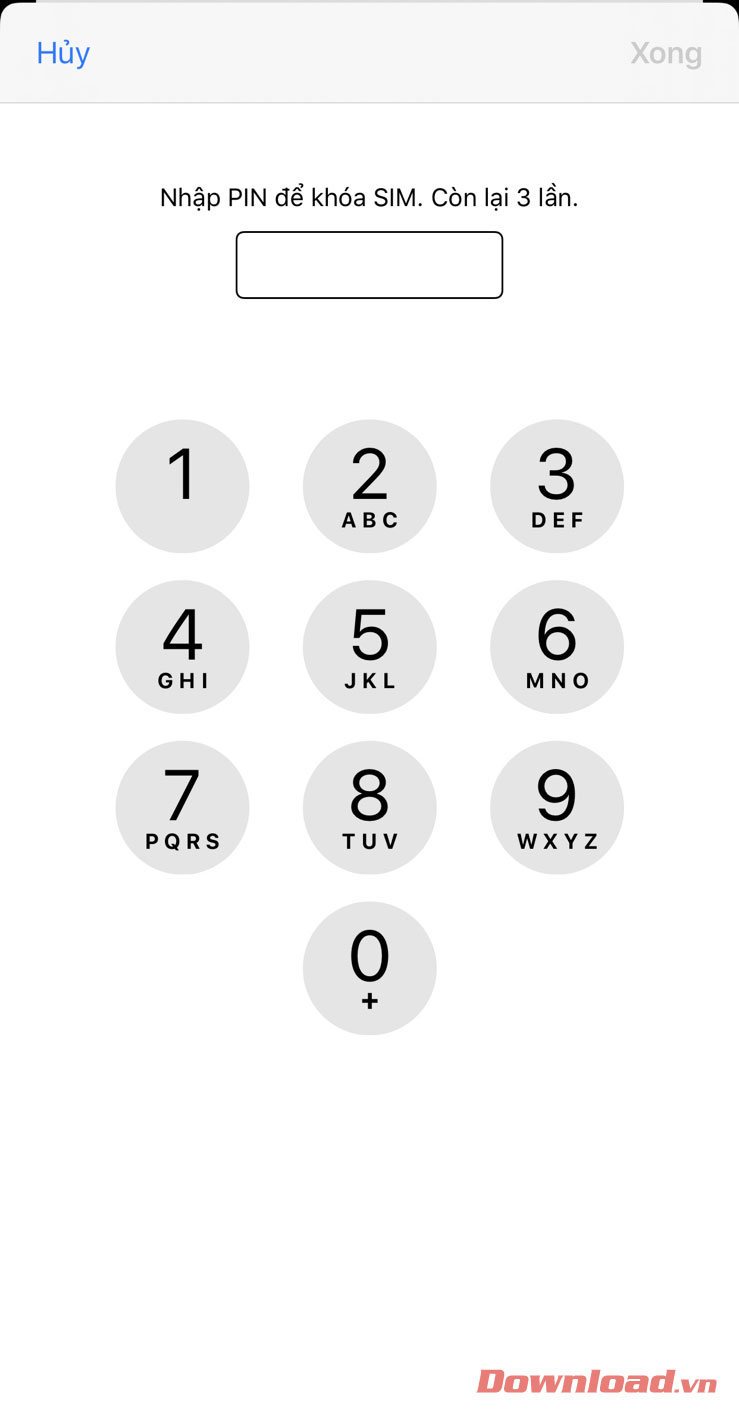Enter digit 0 on the keypad
Image resolution: width=739 pixels, height=1412 pixels.
(x=369, y=968)
